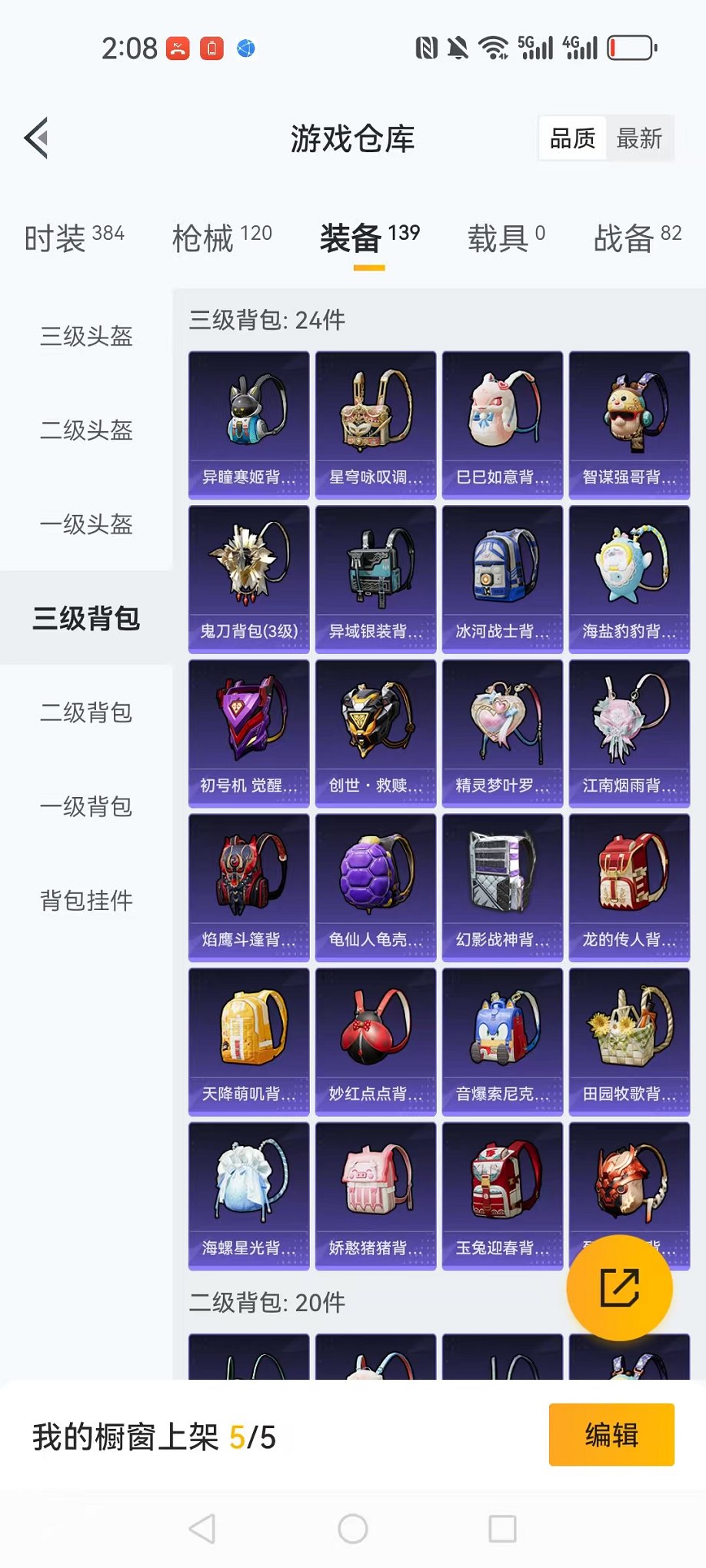
Task: Choose 二级头盔 category
Action: (86, 430)
